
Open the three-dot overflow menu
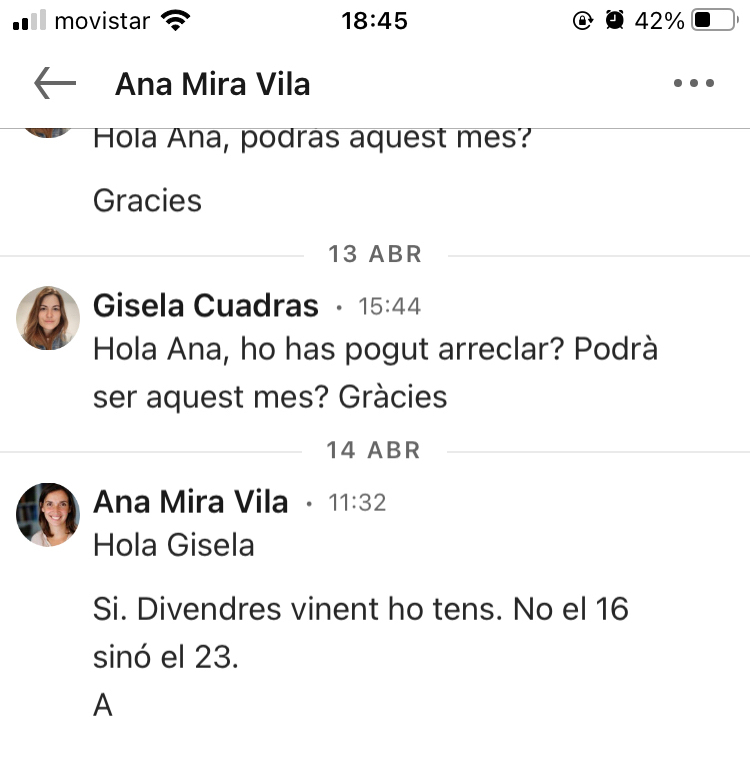coord(693,84)
